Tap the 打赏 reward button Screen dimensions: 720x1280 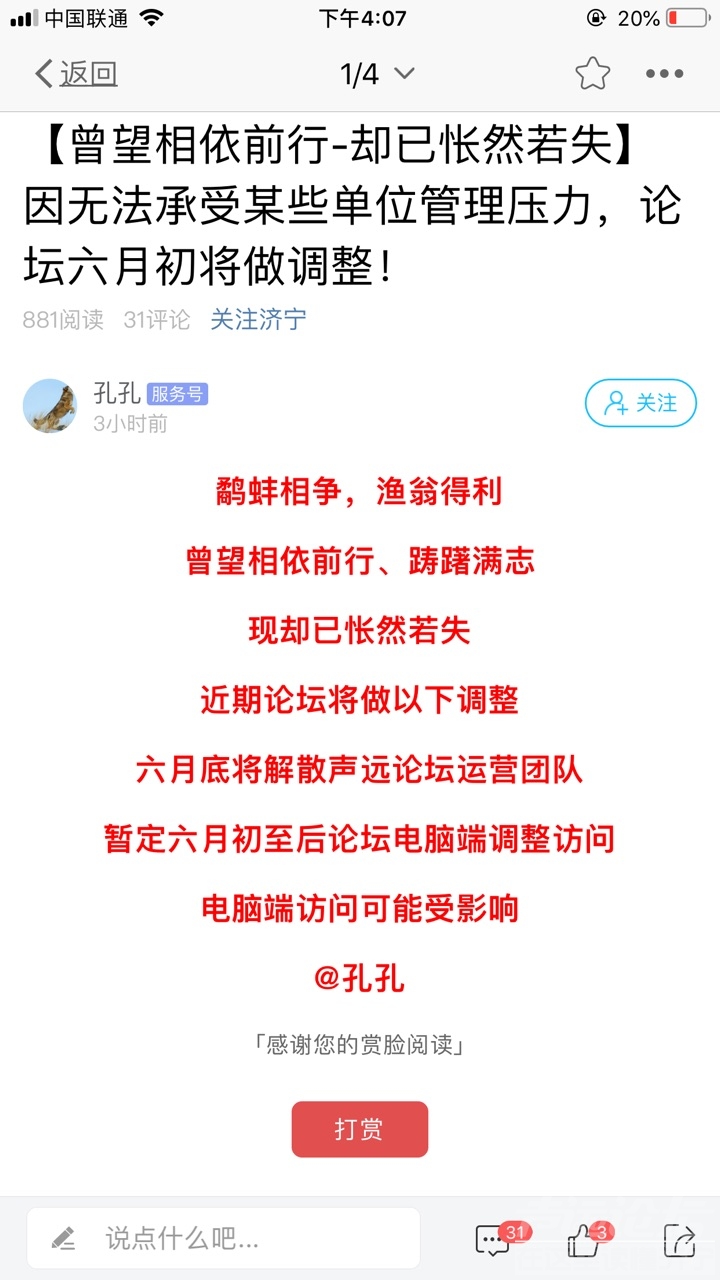tap(359, 1130)
